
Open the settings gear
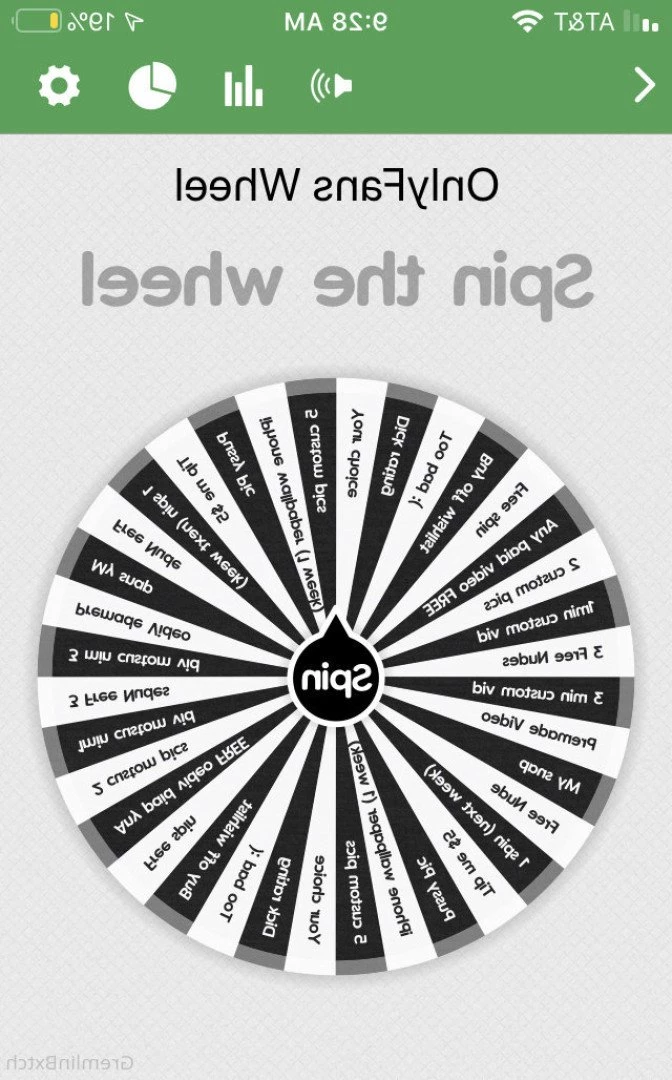[59, 86]
